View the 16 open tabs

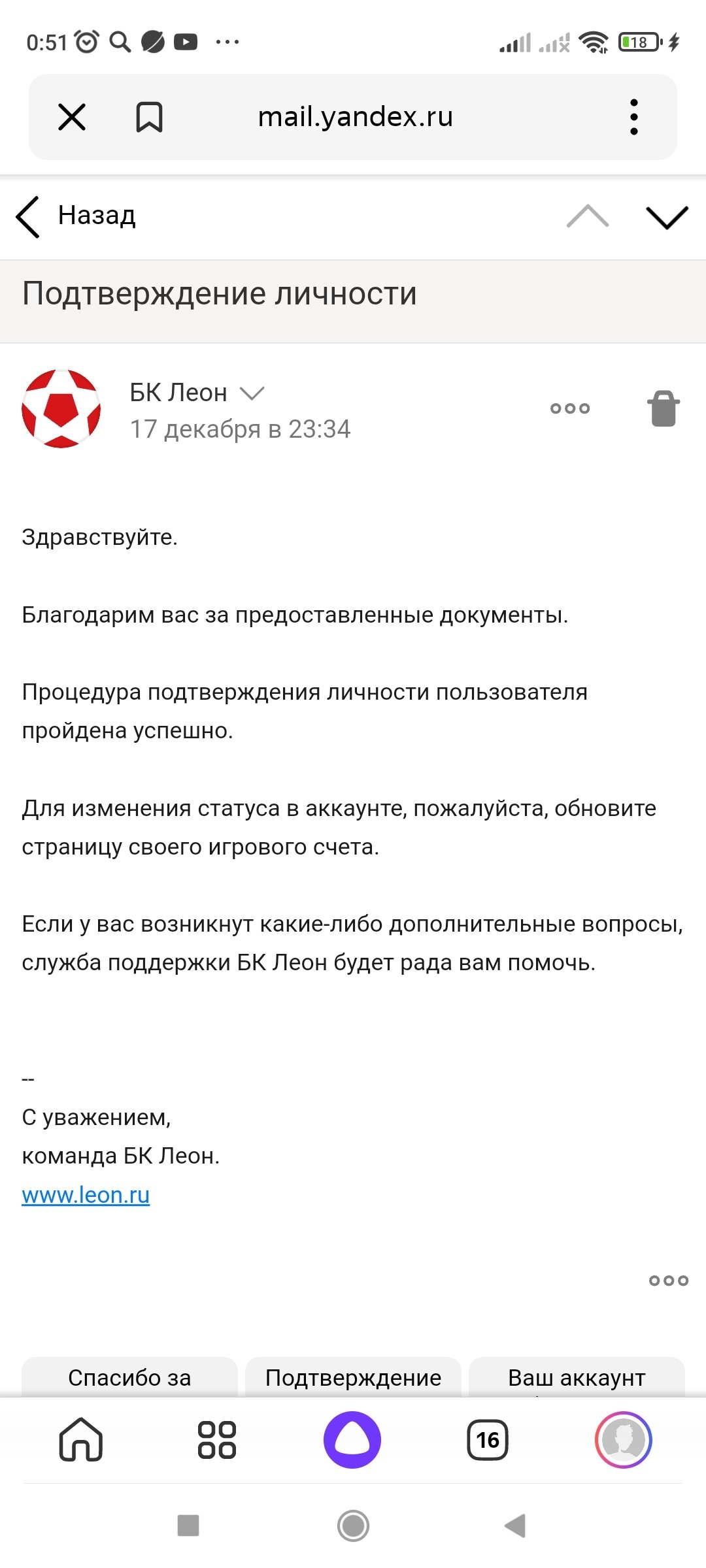(488, 1439)
